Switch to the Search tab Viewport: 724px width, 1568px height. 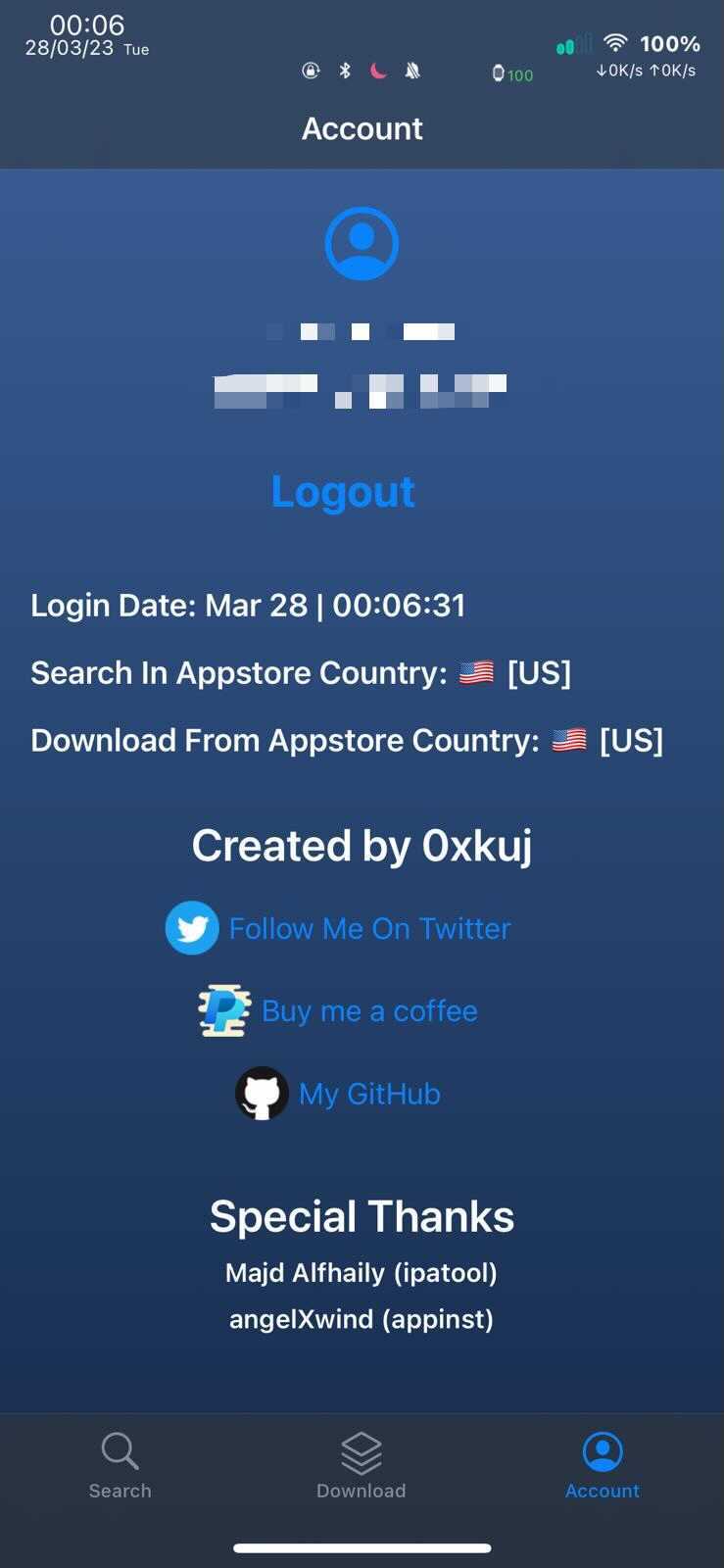tap(120, 1465)
